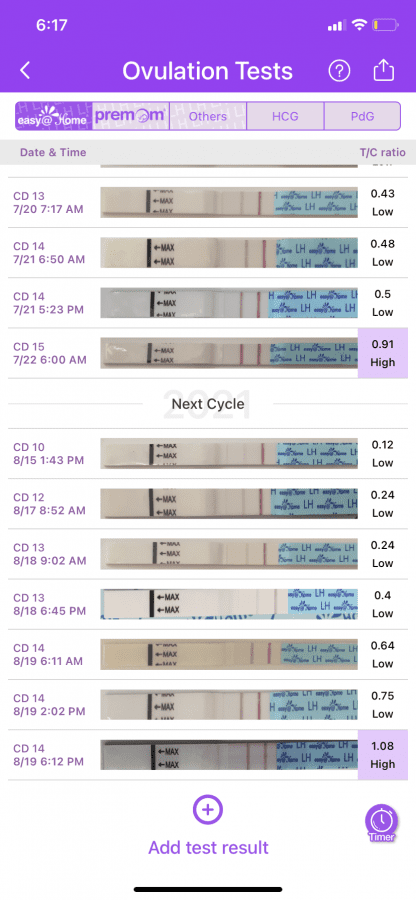416x900 pixels.
Task: Open the 8/19 6:11 AM test entry
Action: [x=208, y=655]
